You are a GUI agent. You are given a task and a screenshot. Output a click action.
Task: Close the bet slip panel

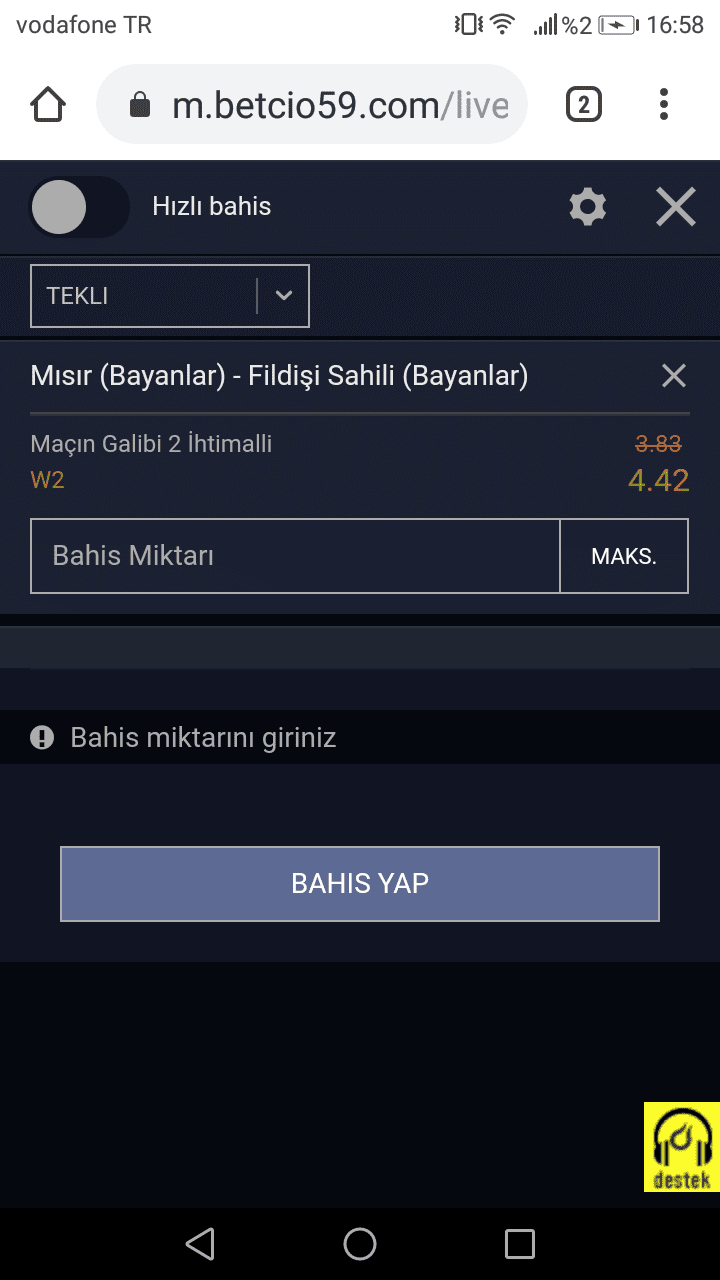pyautogui.click(x=676, y=207)
